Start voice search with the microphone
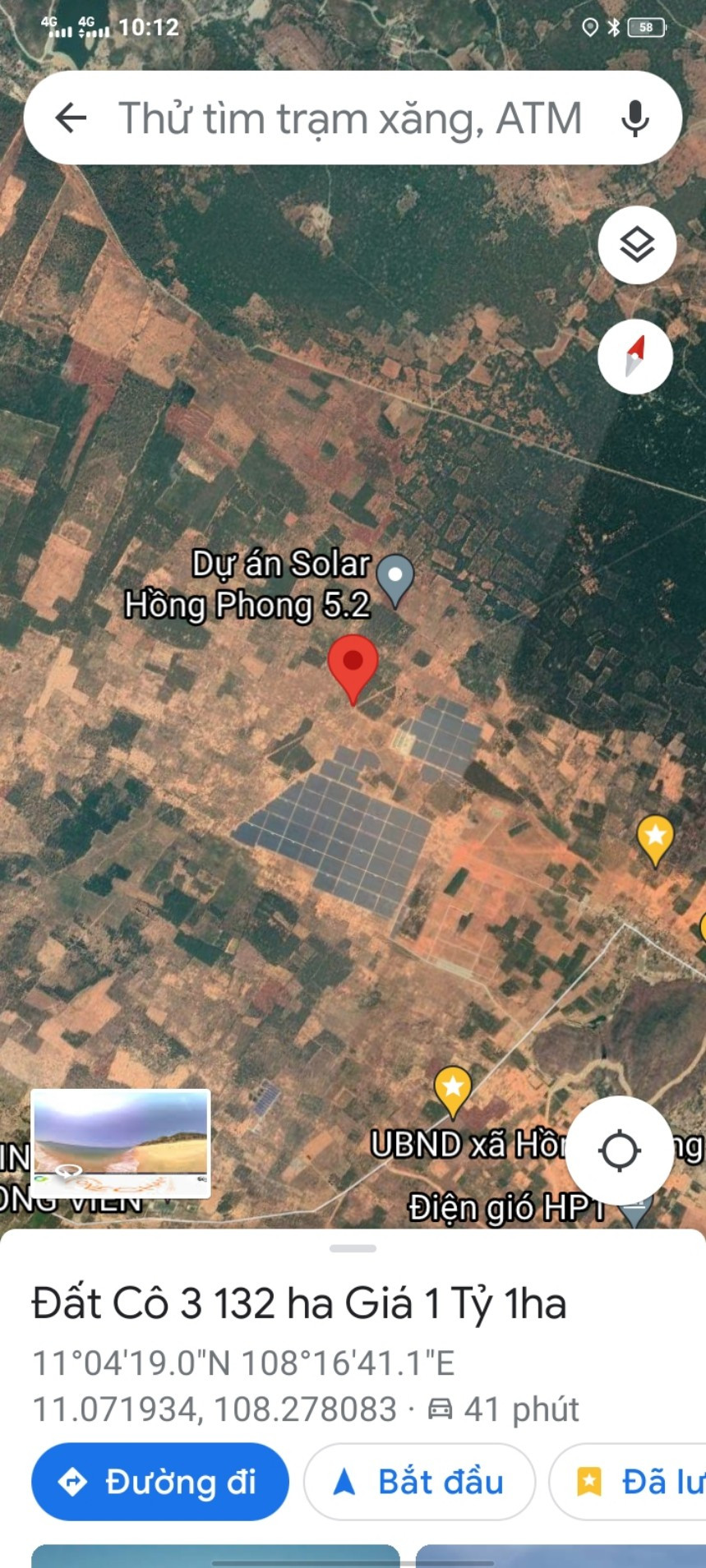The width and height of the screenshot is (706, 1568). pos(634,118)
